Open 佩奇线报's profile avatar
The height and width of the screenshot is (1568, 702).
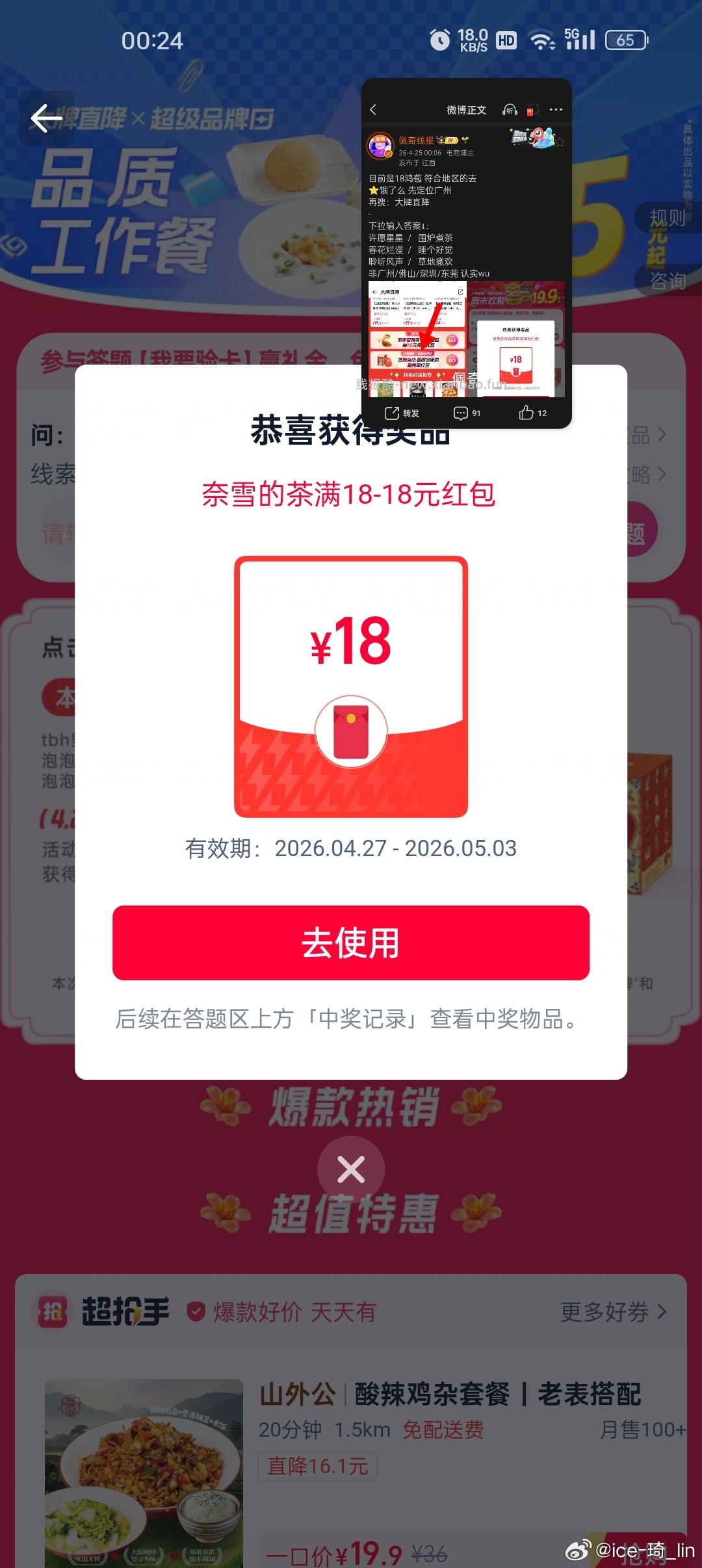(x=380, y=143)
